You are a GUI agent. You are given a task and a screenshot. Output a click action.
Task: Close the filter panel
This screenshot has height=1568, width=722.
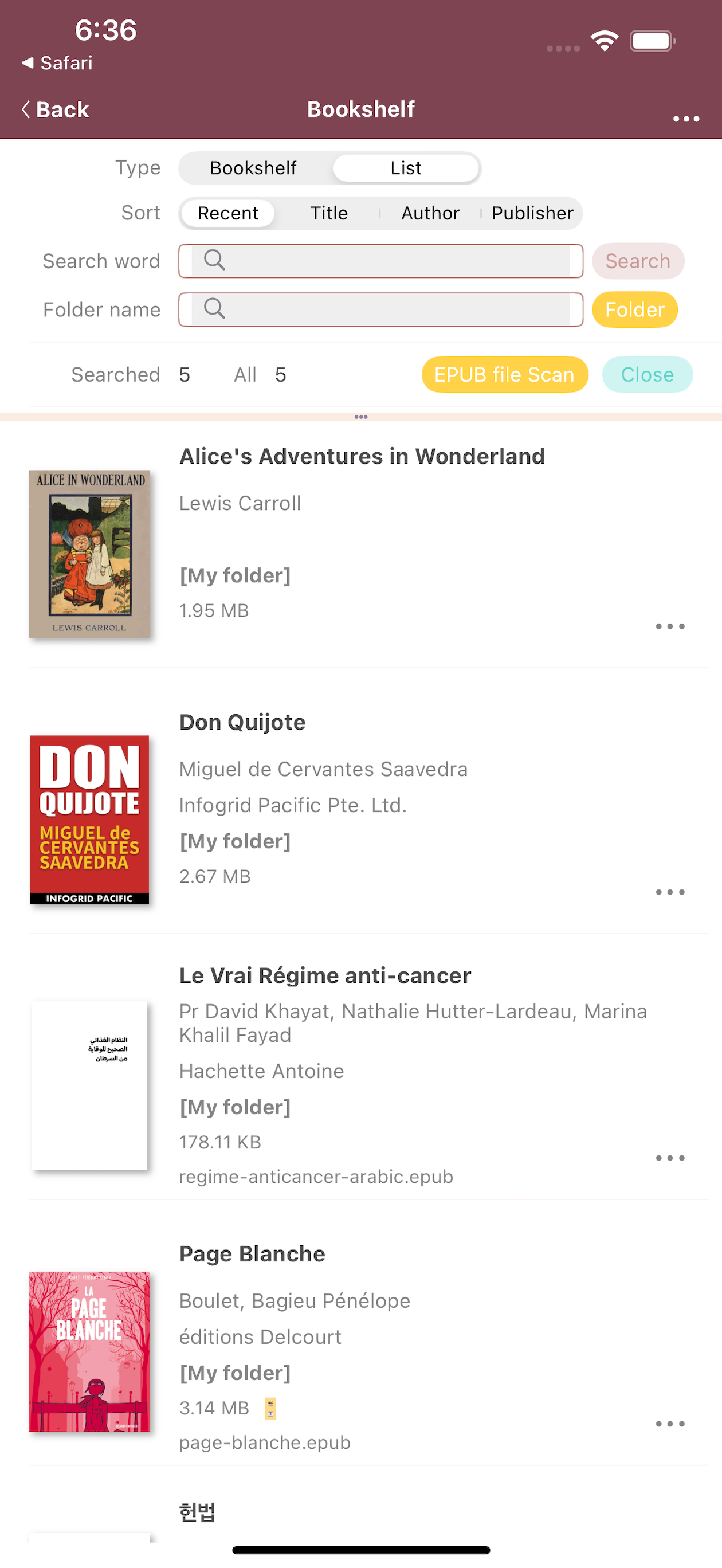coord(647,374)
